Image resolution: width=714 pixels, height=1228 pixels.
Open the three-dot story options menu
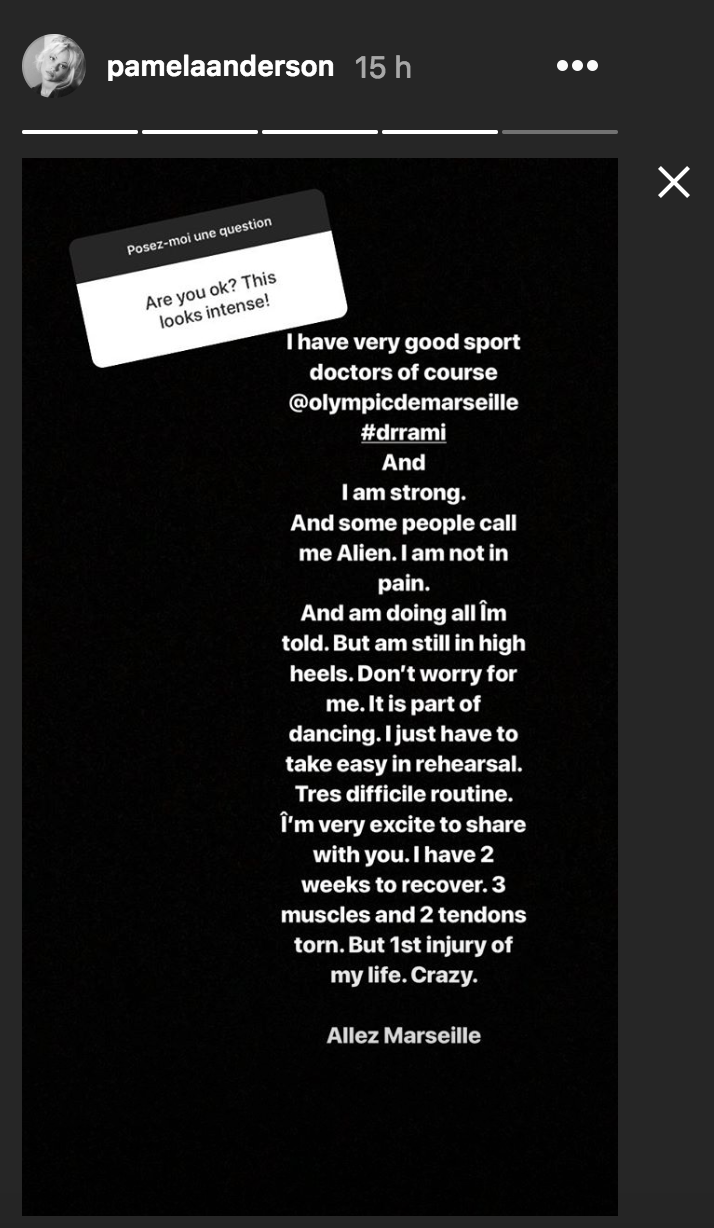tap(577, 66)
